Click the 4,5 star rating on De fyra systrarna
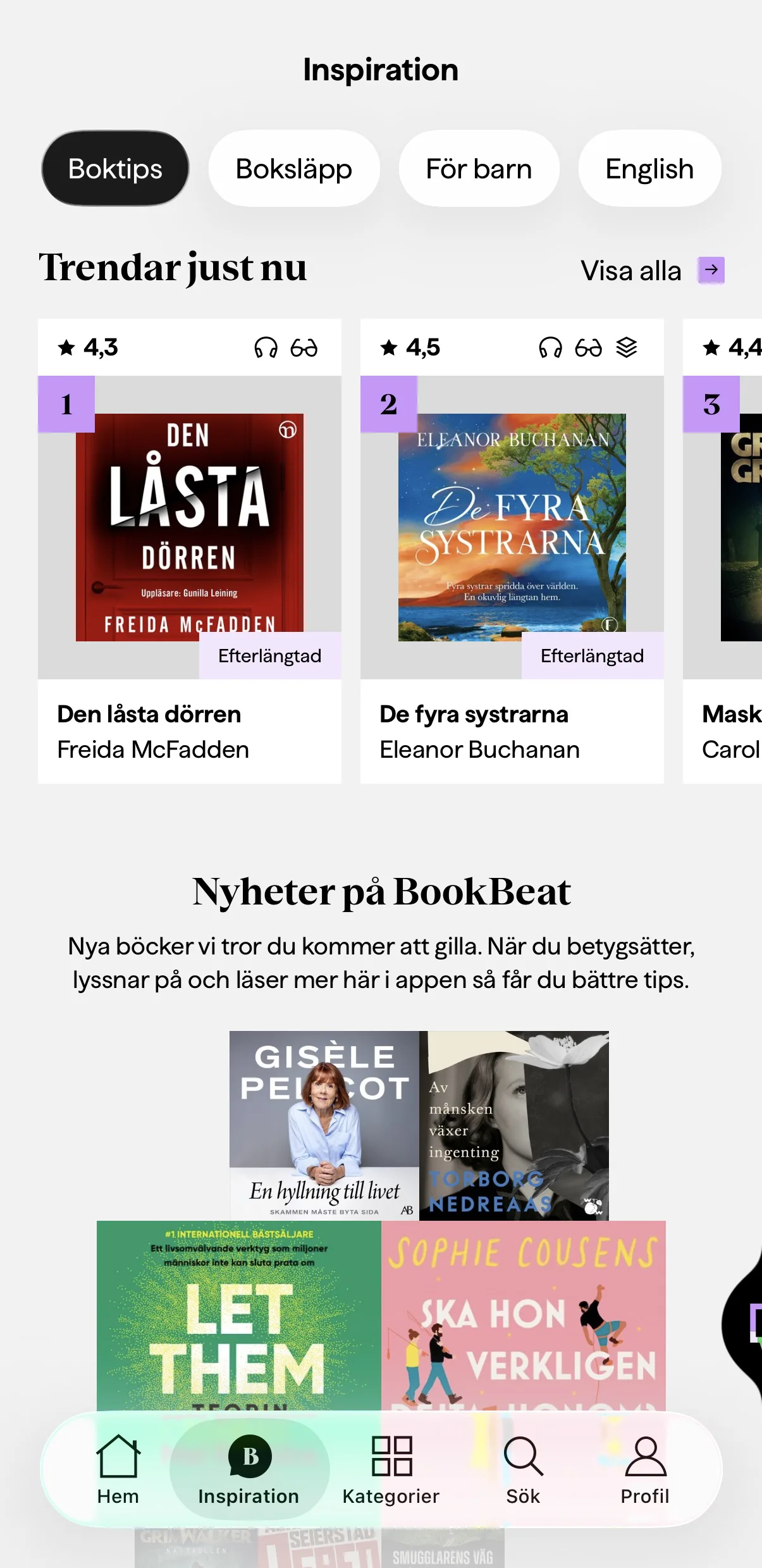 (x=411, y=347)
